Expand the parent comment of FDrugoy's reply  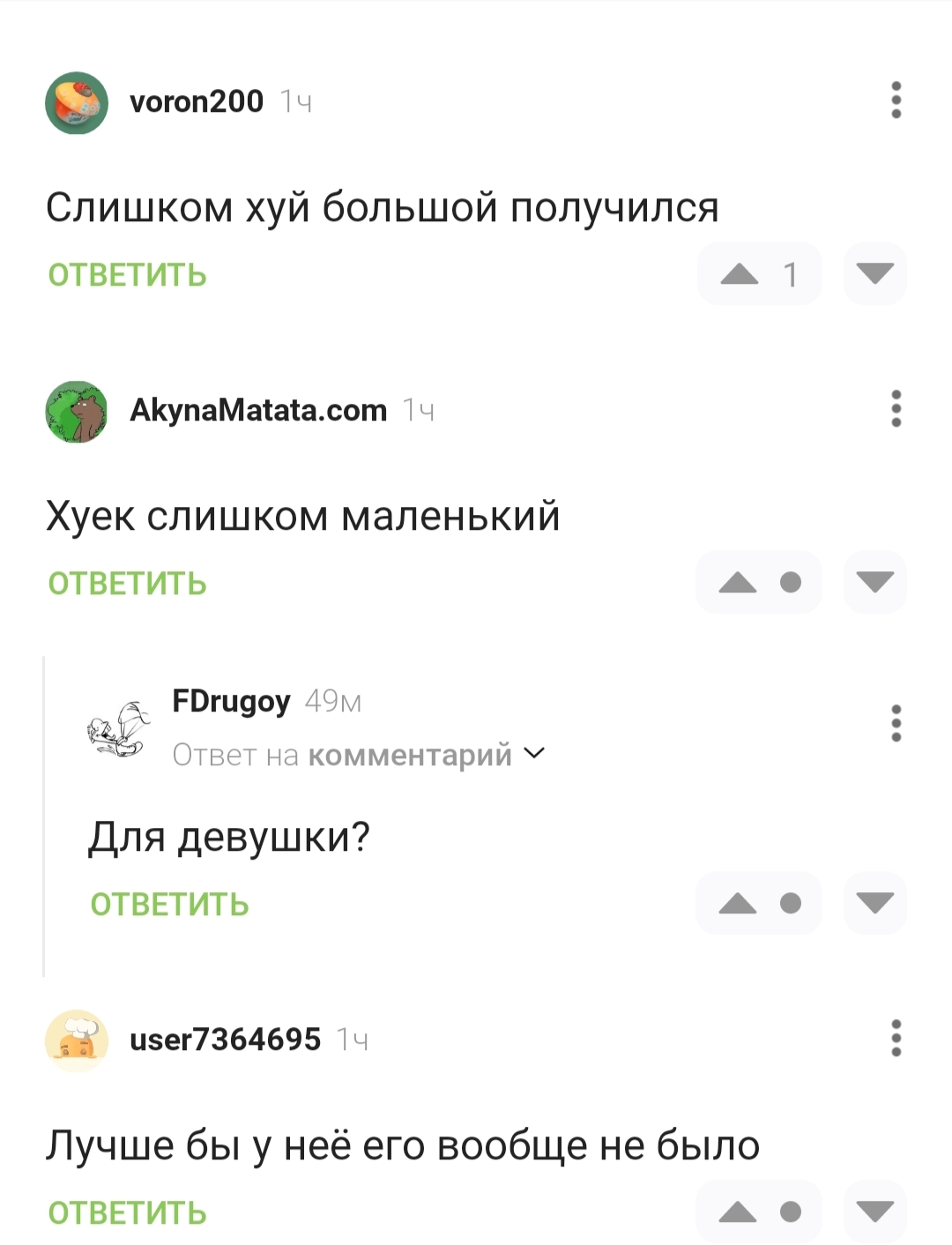coord(359,755)
